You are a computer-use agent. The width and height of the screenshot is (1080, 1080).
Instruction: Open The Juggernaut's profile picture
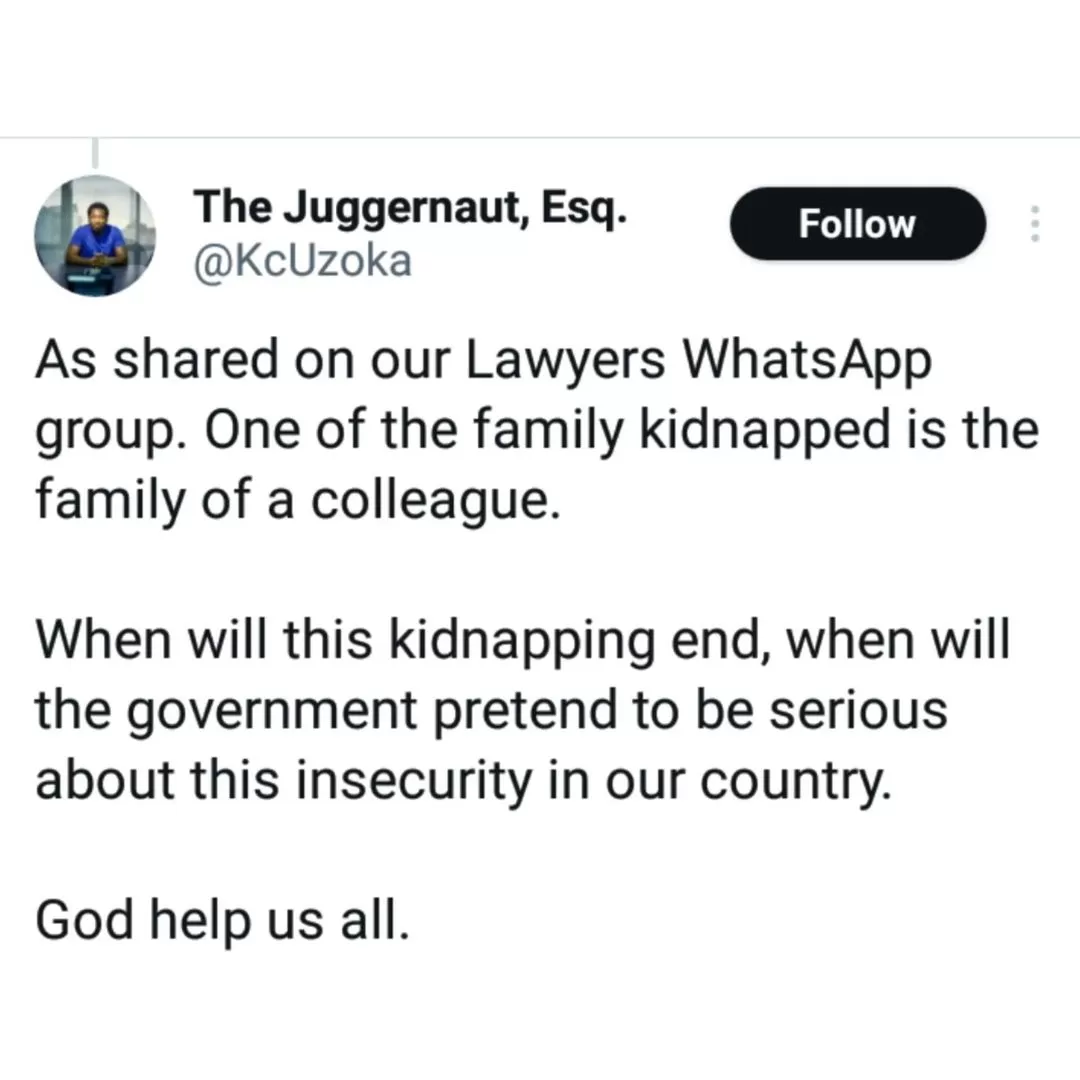click(x=96, y=236)
